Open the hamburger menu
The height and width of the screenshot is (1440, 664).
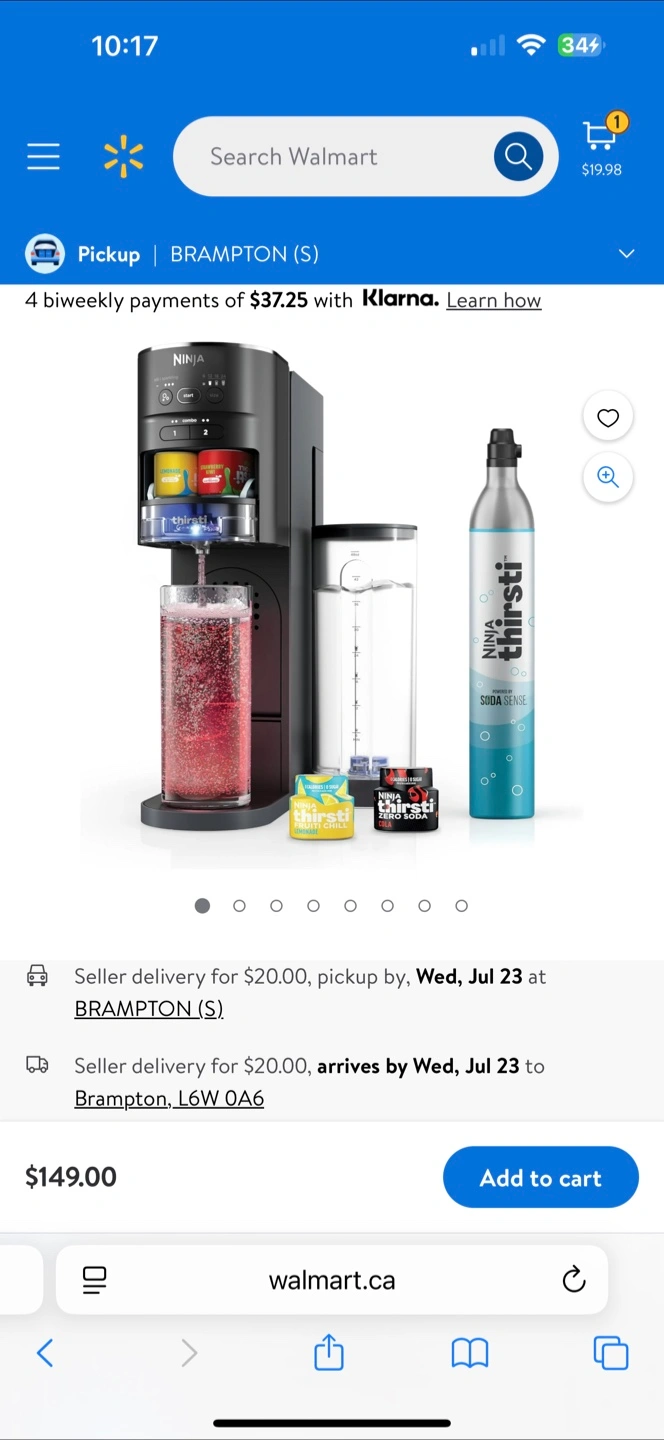tap(43, 156)
